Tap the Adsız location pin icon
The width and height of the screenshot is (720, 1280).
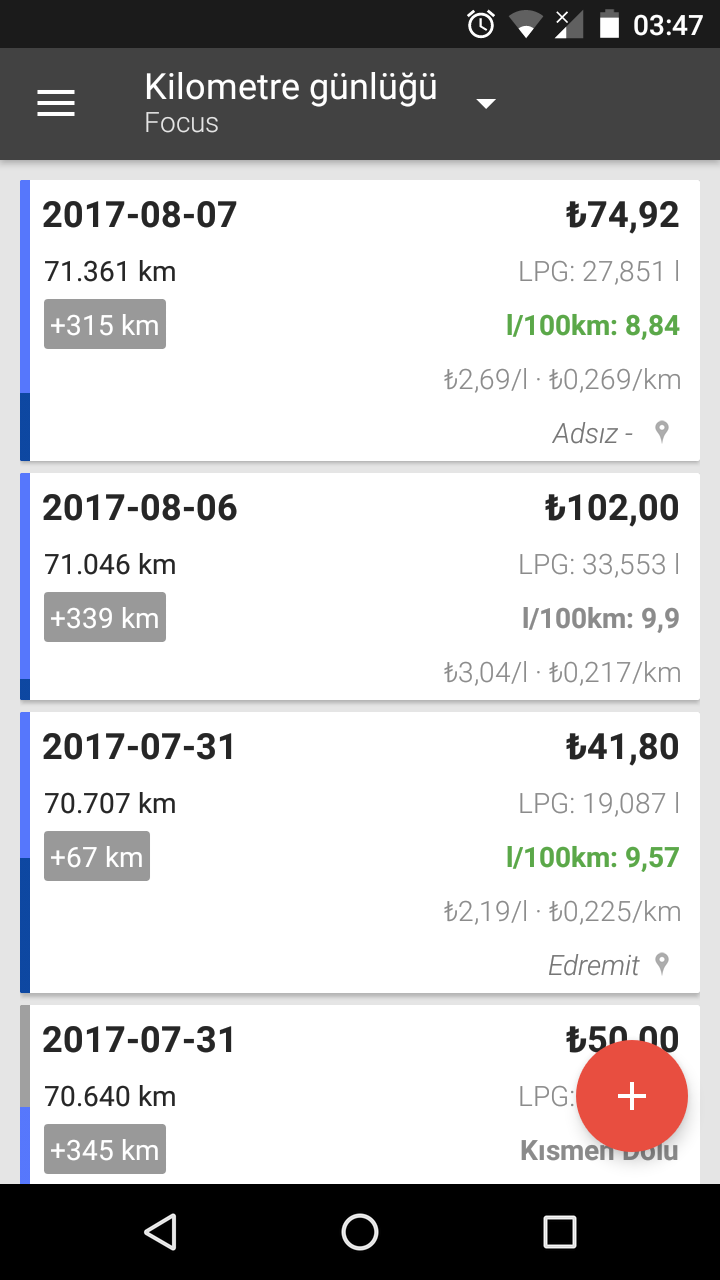pyautogui.click(x=661, y=432)
